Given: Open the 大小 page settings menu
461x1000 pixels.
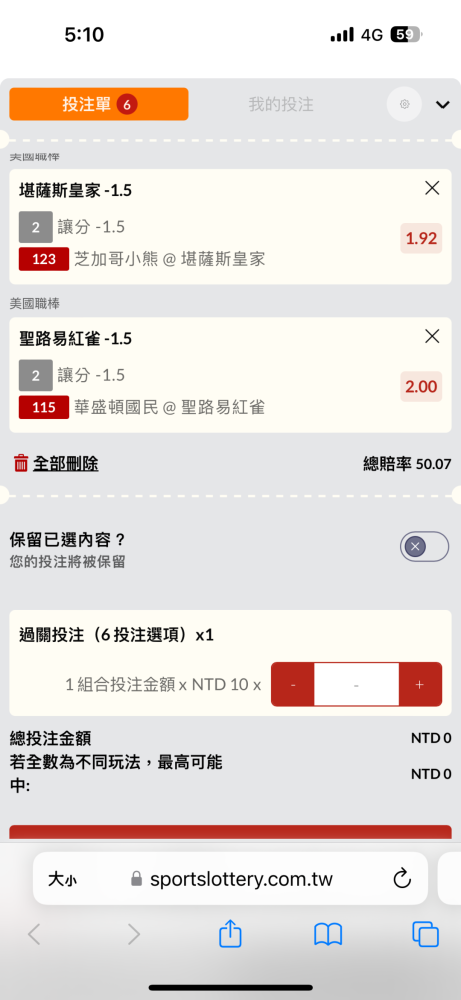Looking at the screenshot, I should [x=62, y=880].
